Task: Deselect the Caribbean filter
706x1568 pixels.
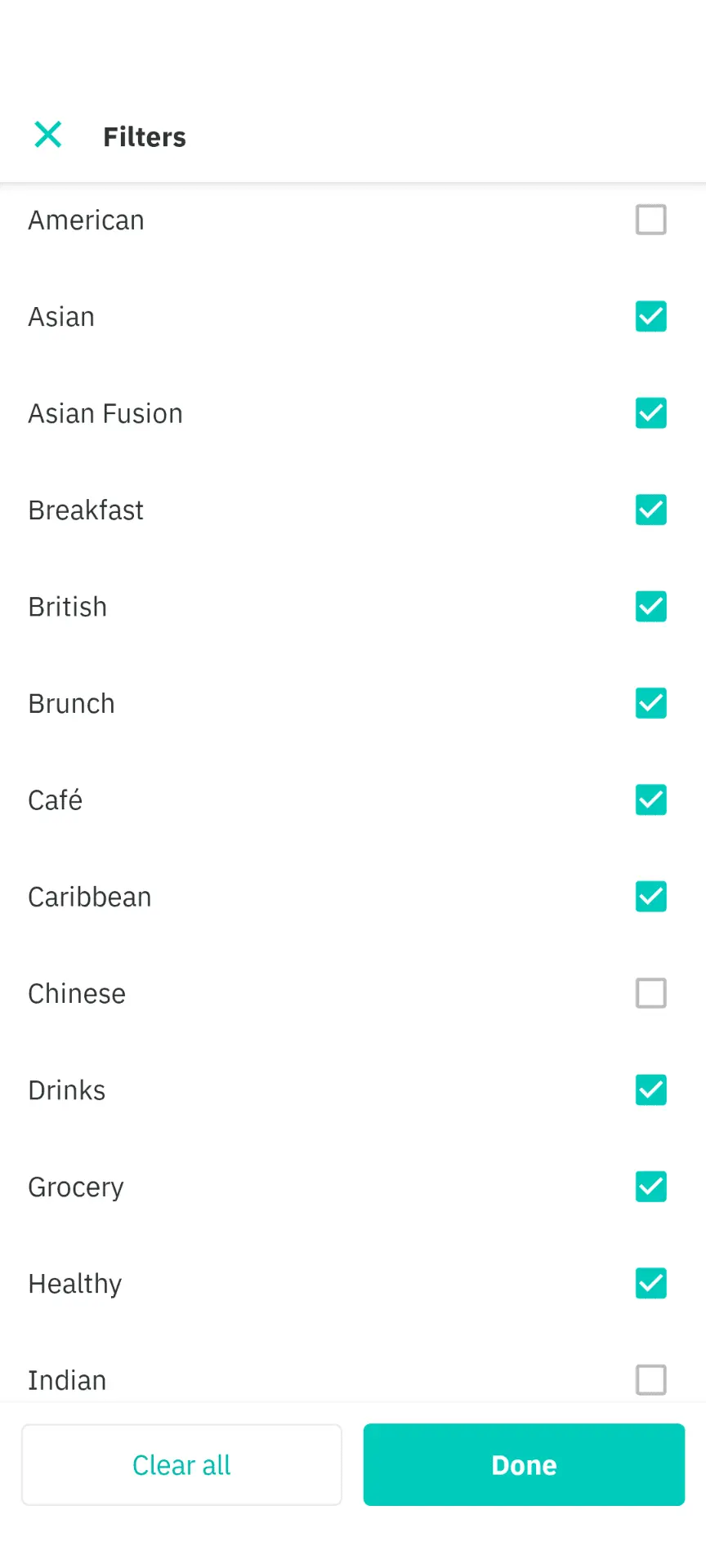Action: (650, 897)
